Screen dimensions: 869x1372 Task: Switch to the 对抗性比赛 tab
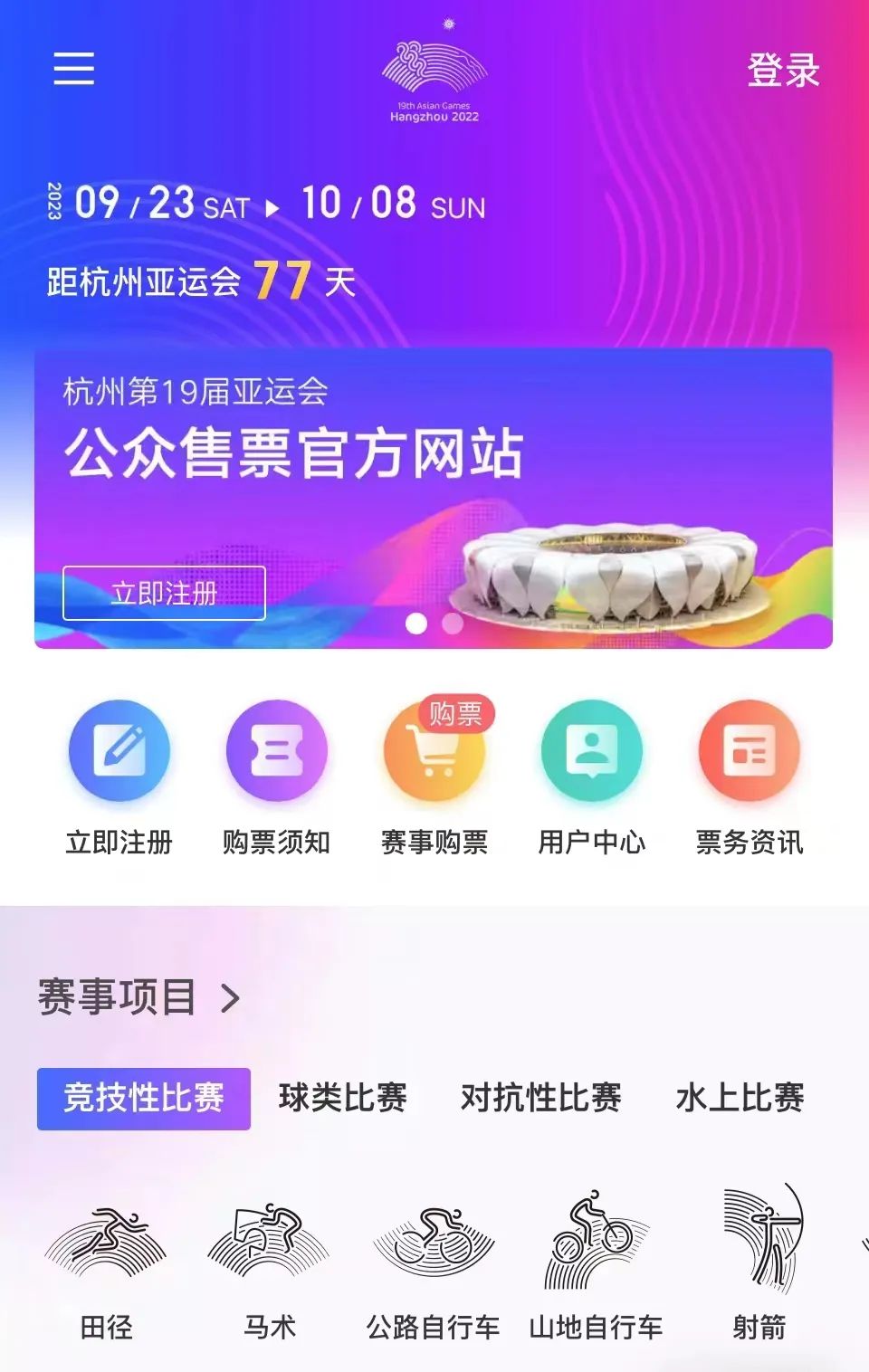(540, 1098)
